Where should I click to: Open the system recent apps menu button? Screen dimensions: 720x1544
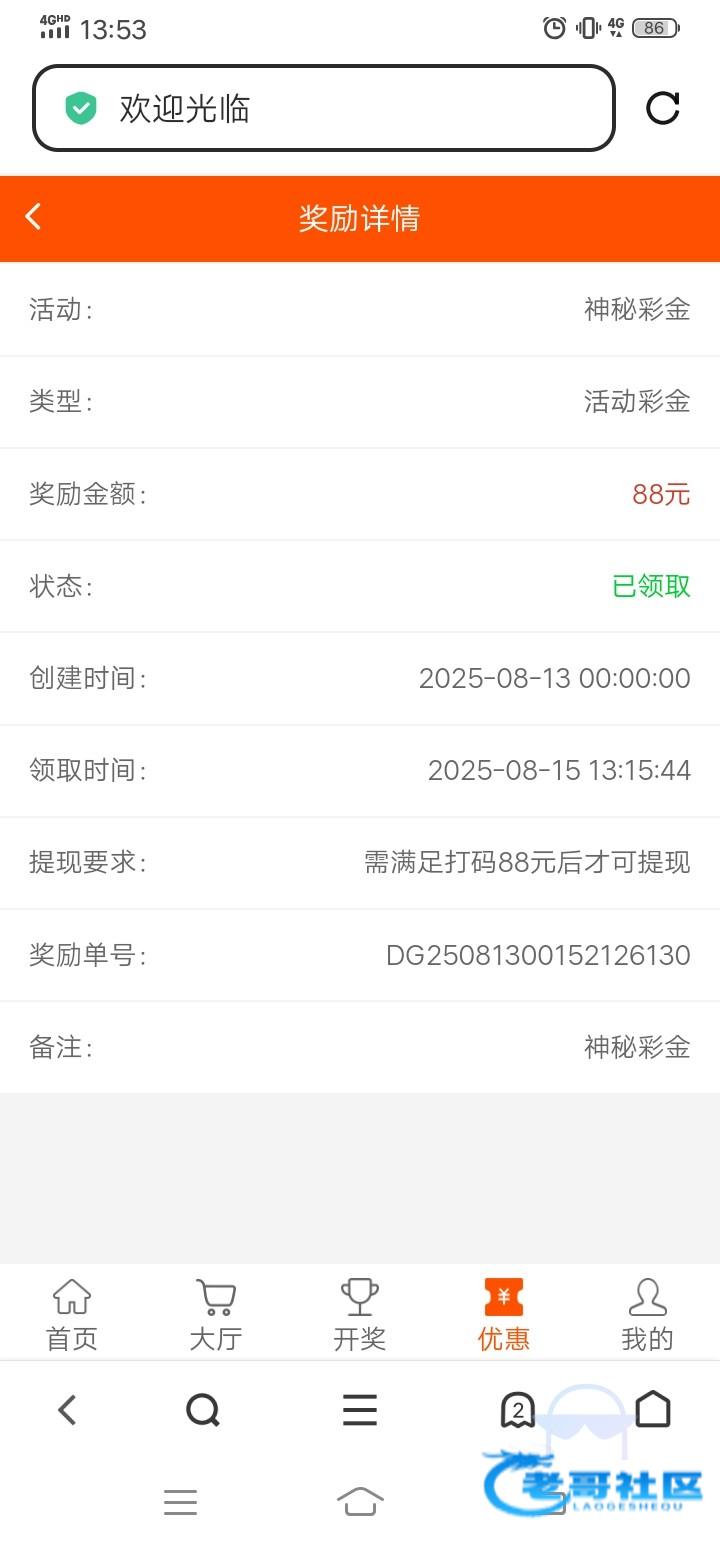pyautogui.click(x=180, y=1501)
